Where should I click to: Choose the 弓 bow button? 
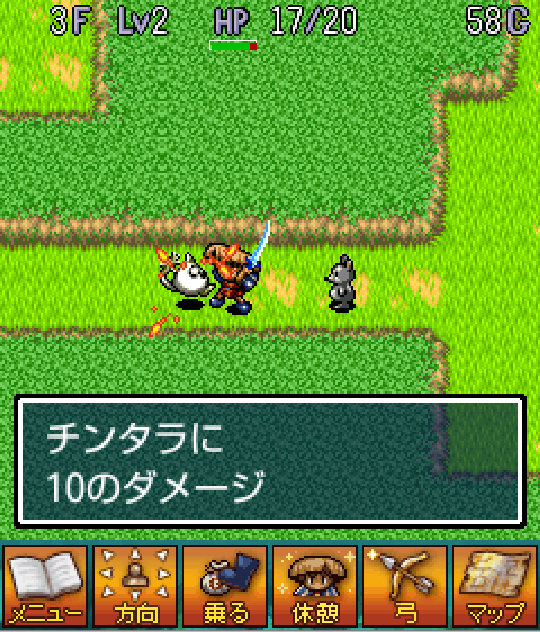click(x=405, y=586)
